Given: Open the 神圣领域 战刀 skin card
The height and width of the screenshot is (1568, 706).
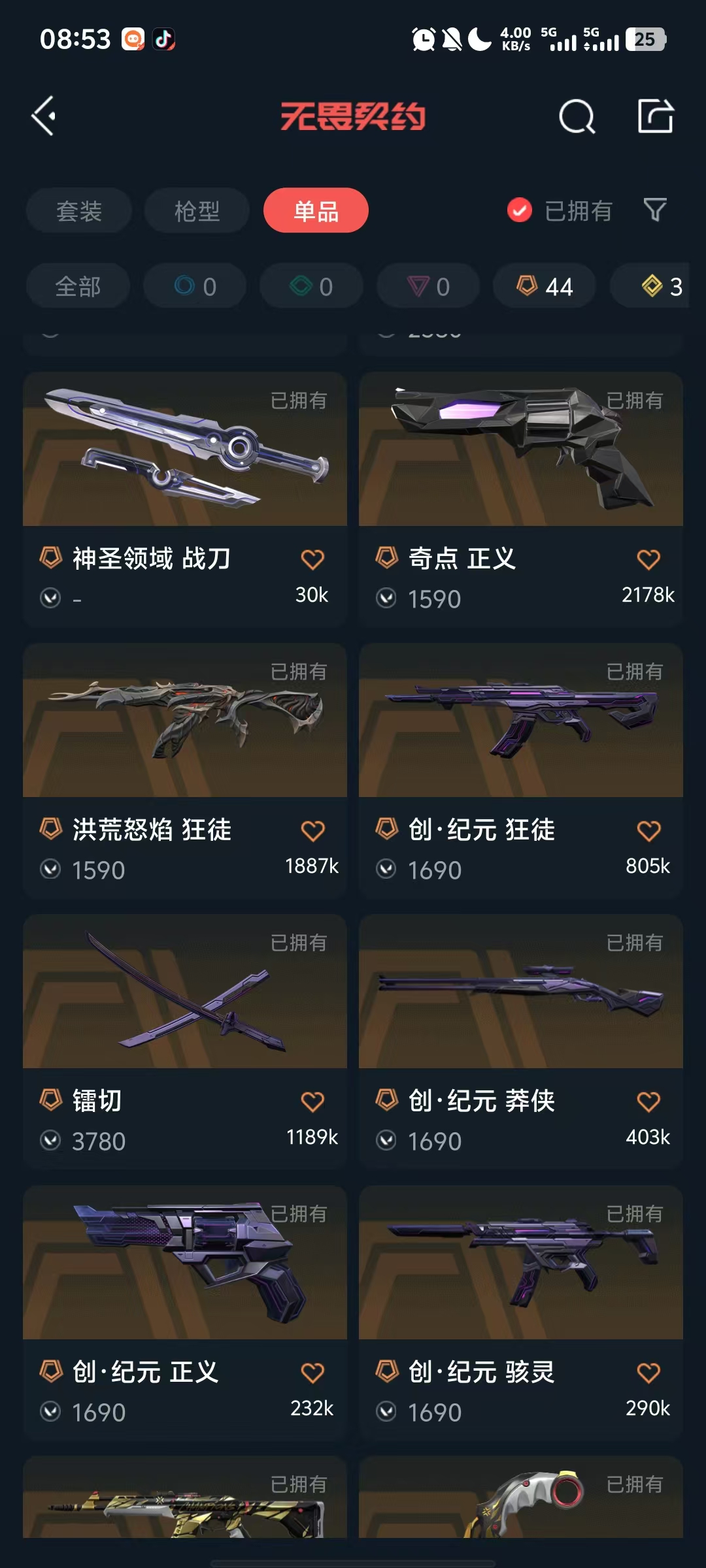Looking at the screenshot, I should click(185, 500).
